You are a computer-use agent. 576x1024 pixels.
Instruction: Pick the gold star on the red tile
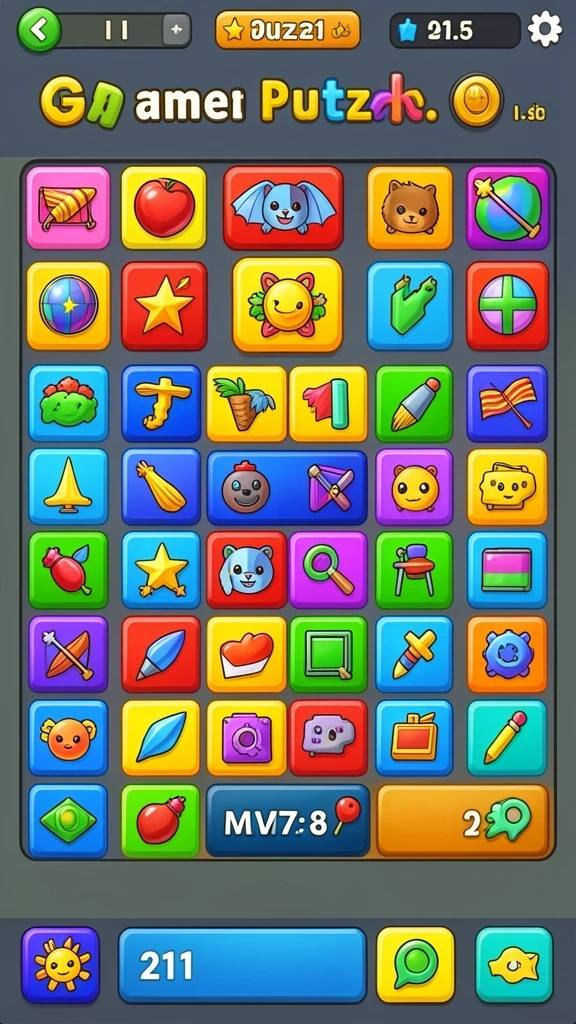164,305
